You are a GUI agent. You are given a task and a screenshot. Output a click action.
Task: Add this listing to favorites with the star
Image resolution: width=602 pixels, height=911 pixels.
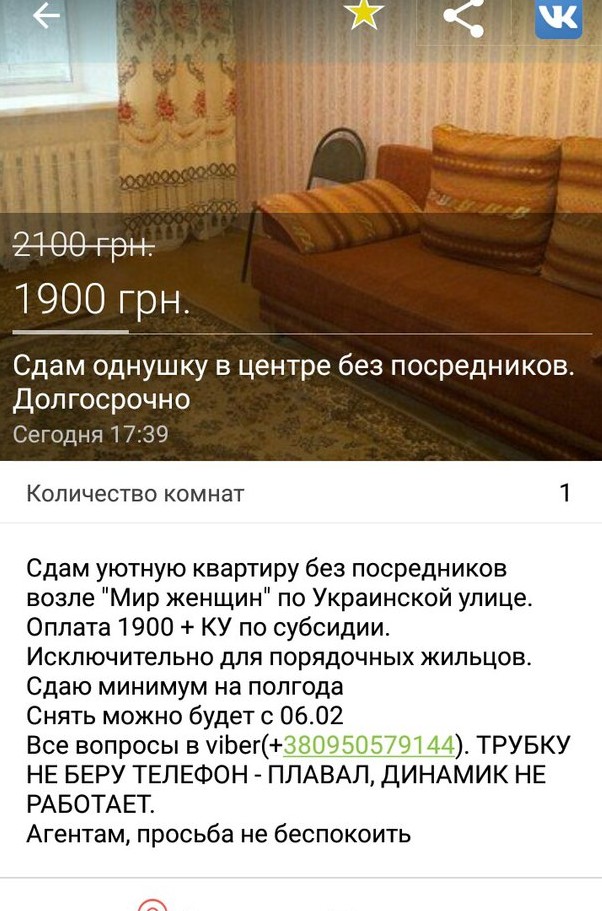coord(365,14)
